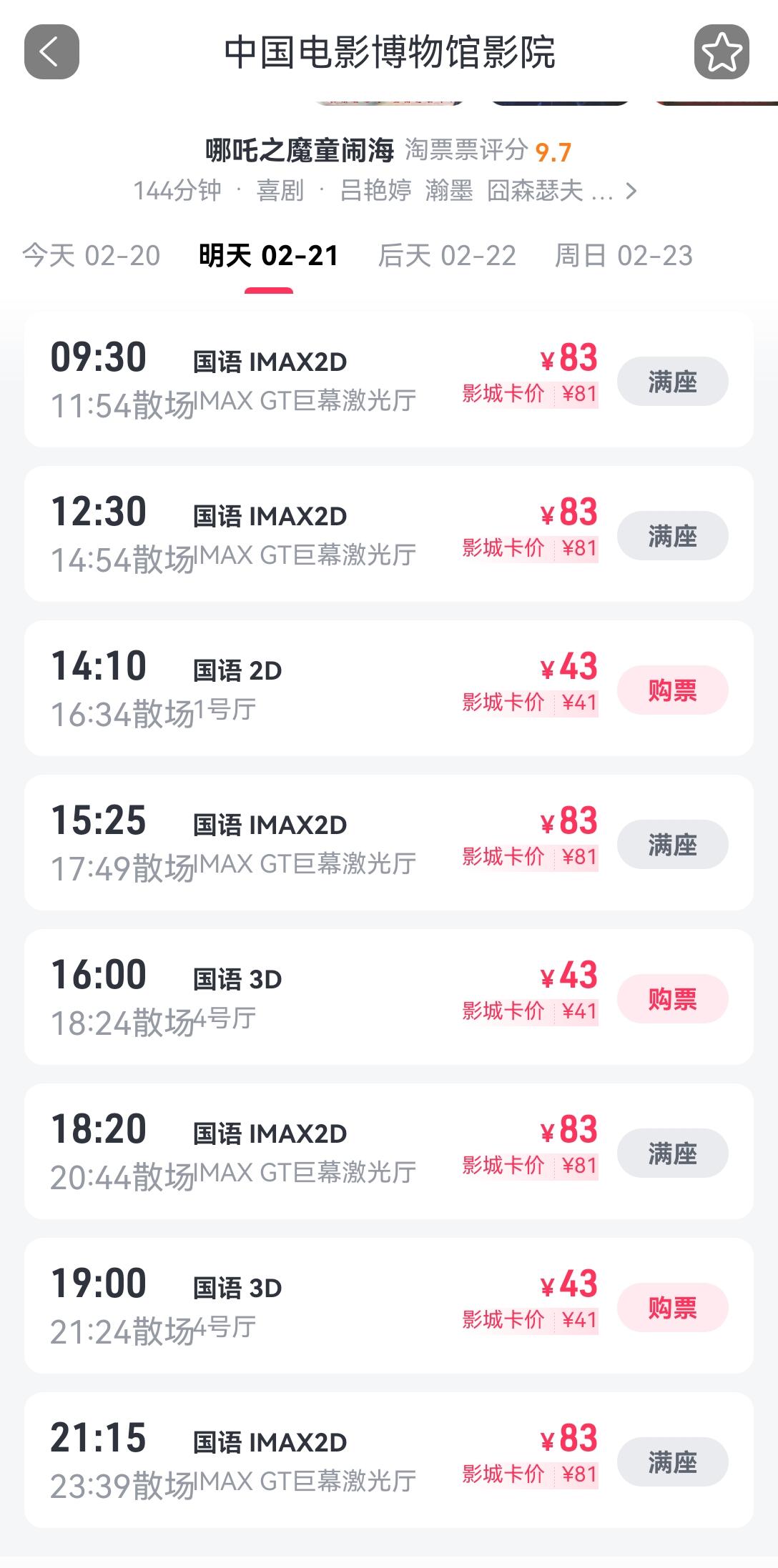The height and width of the screenshot is (1568, 778).
Task: Select the 后天 02-22 date tab
Action: (447, 257)
